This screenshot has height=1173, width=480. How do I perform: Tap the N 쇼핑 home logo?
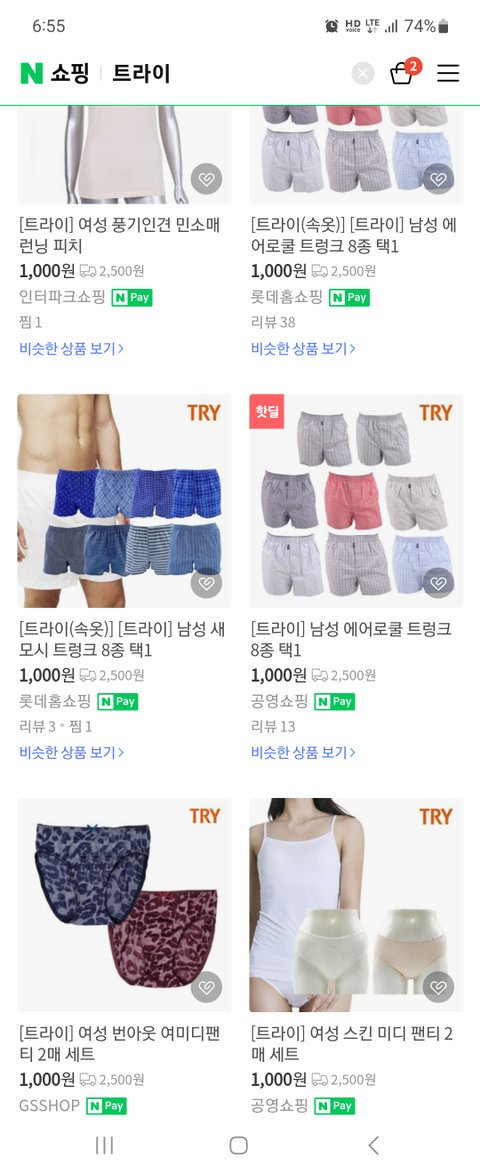coord(55,73)
